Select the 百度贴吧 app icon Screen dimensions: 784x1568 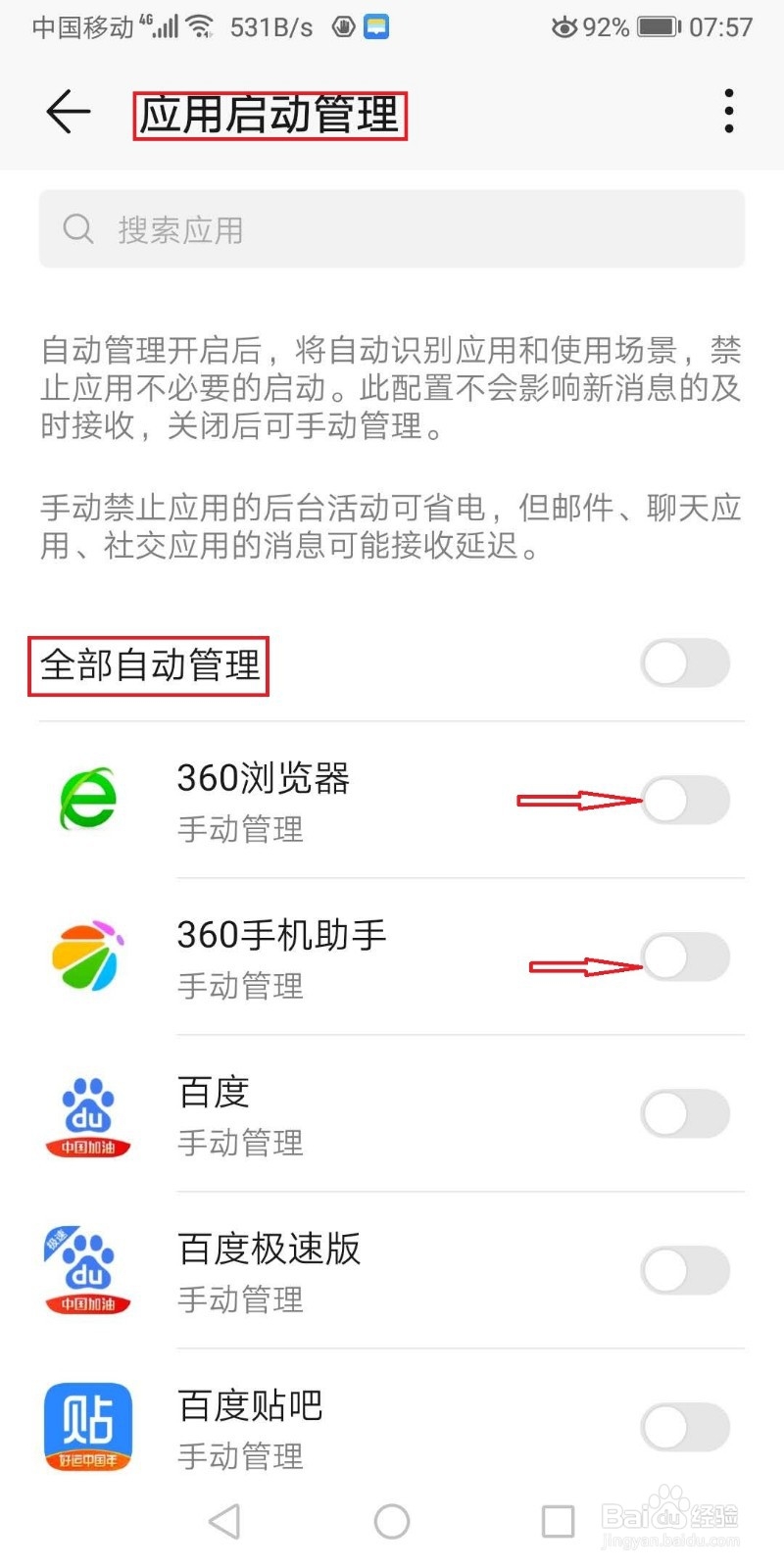click(87, 1427)
